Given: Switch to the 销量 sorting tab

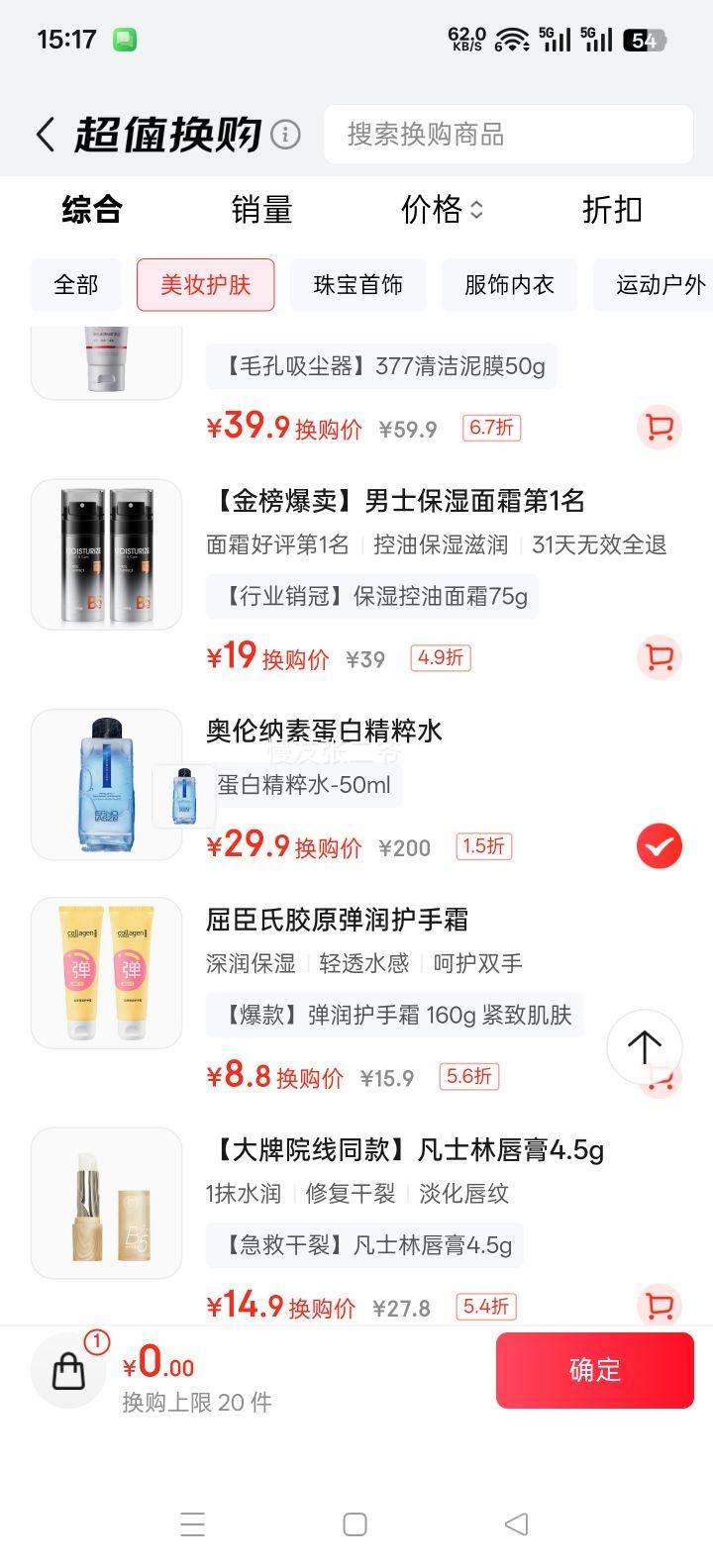Looking at the screenshot, I should coord(261,210).
